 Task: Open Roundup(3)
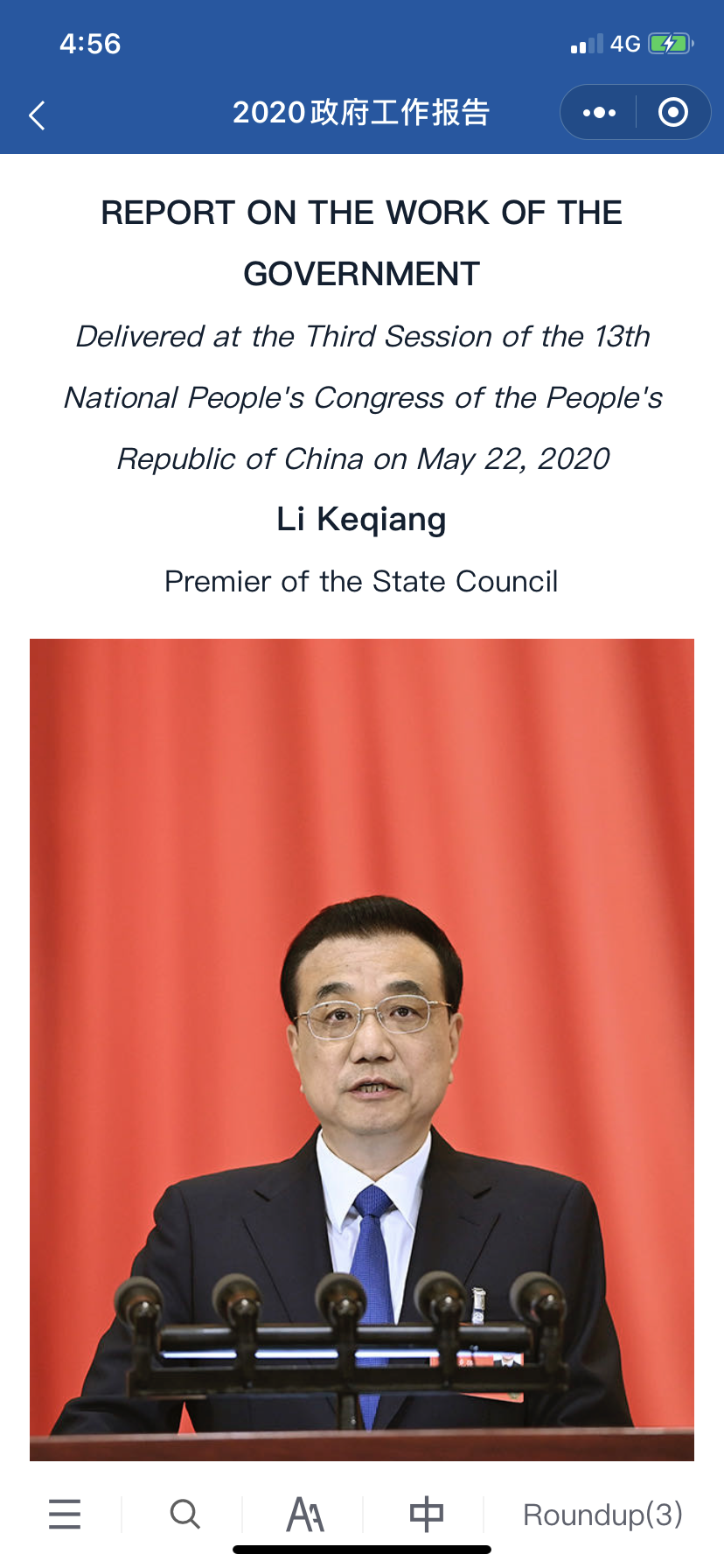click(602, 1514)
